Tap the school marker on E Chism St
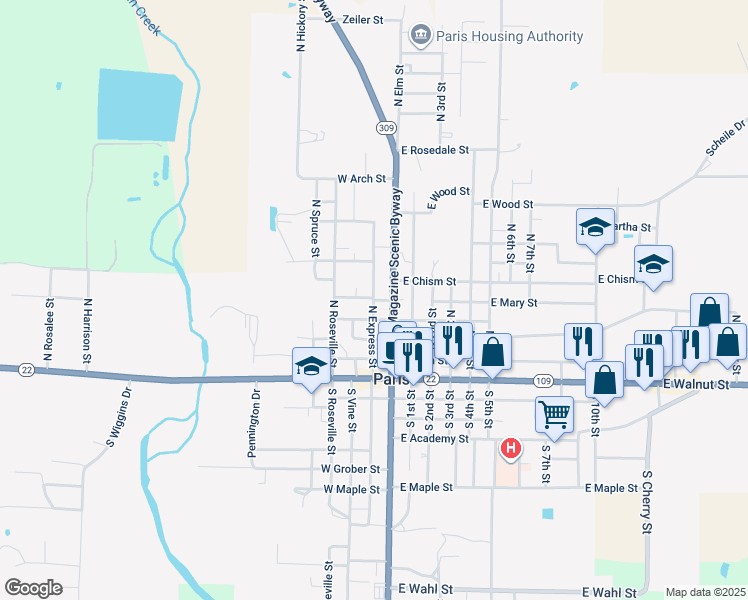748x600 pixels. [654, 265]
